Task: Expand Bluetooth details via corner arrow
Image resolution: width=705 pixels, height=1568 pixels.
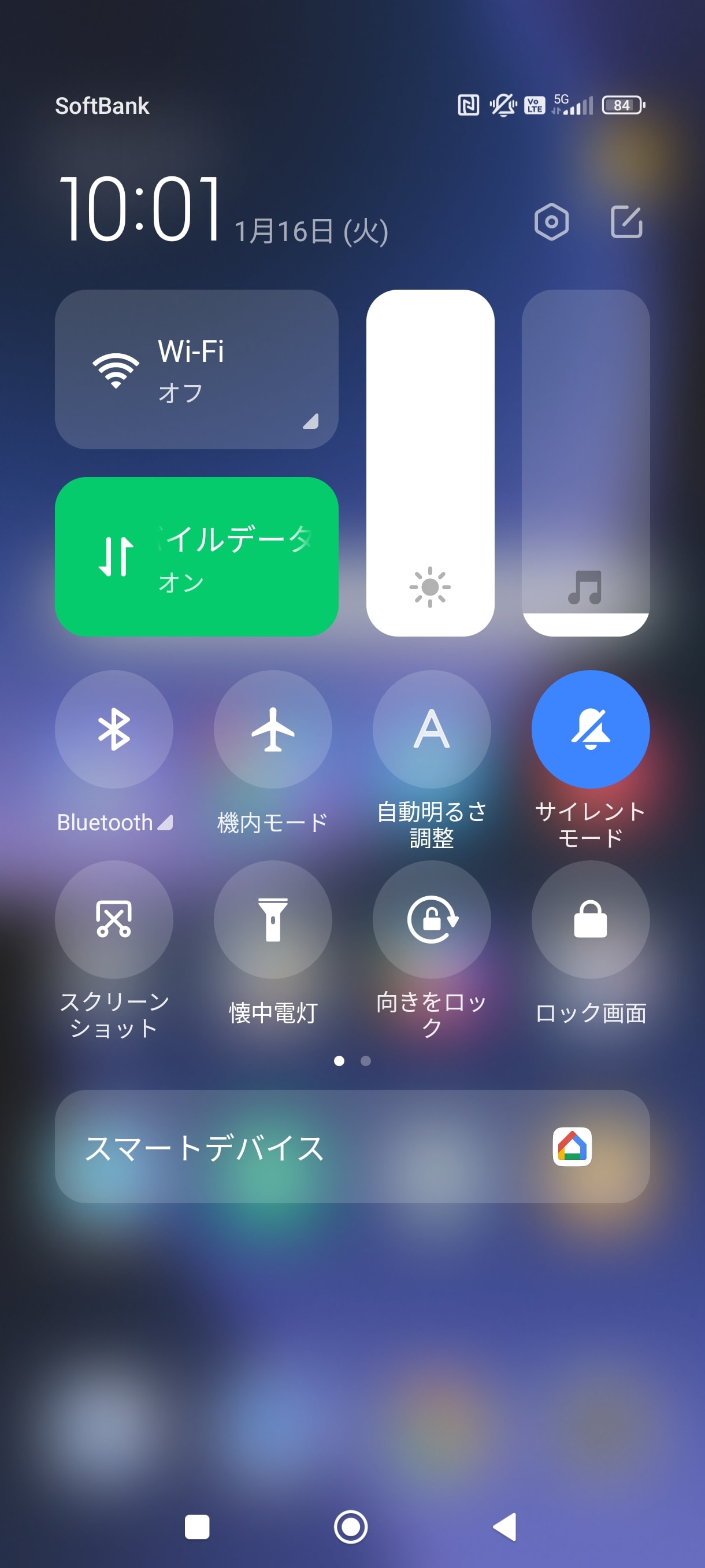Action: [165, 822]
